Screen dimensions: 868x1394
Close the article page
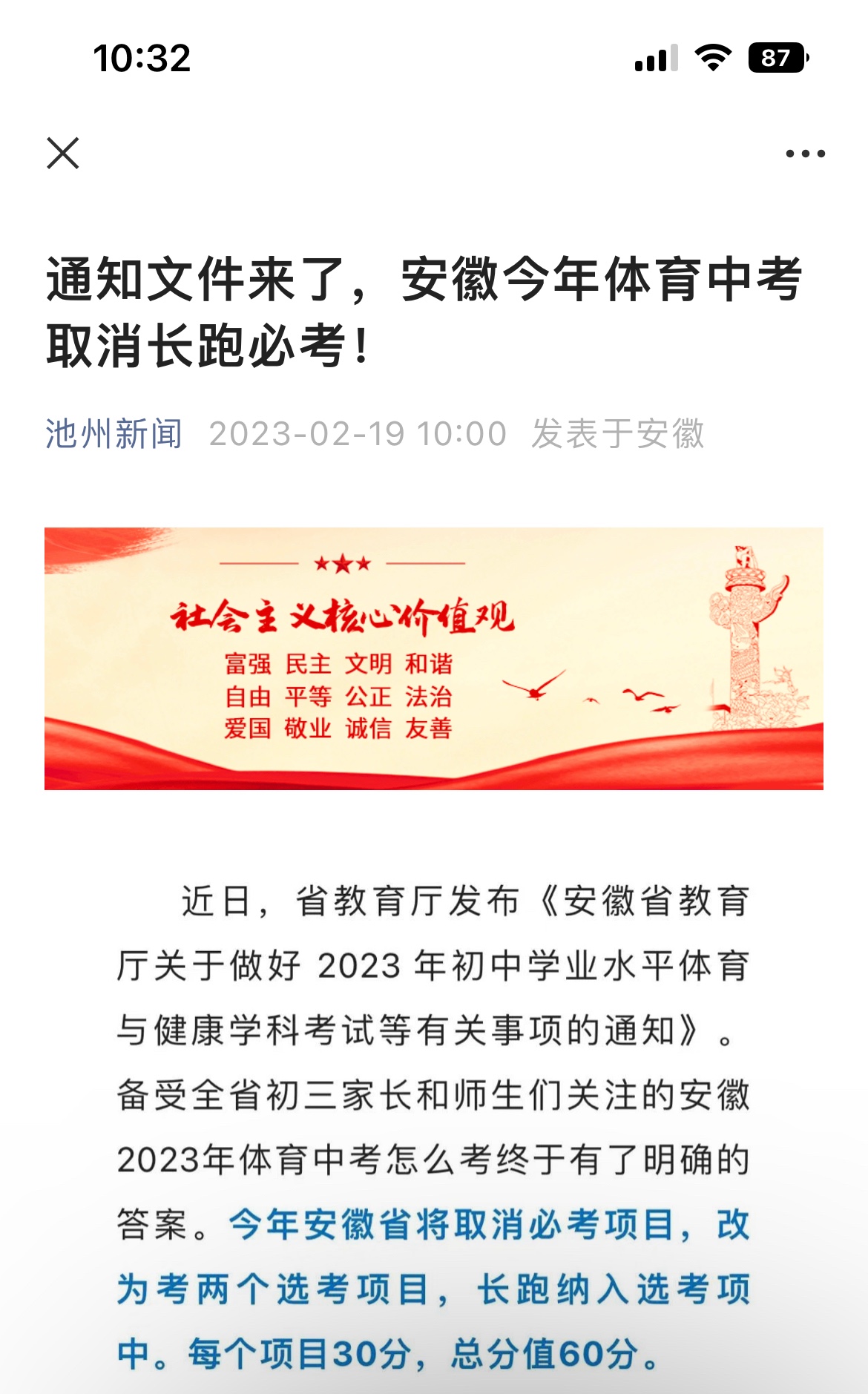63,154
